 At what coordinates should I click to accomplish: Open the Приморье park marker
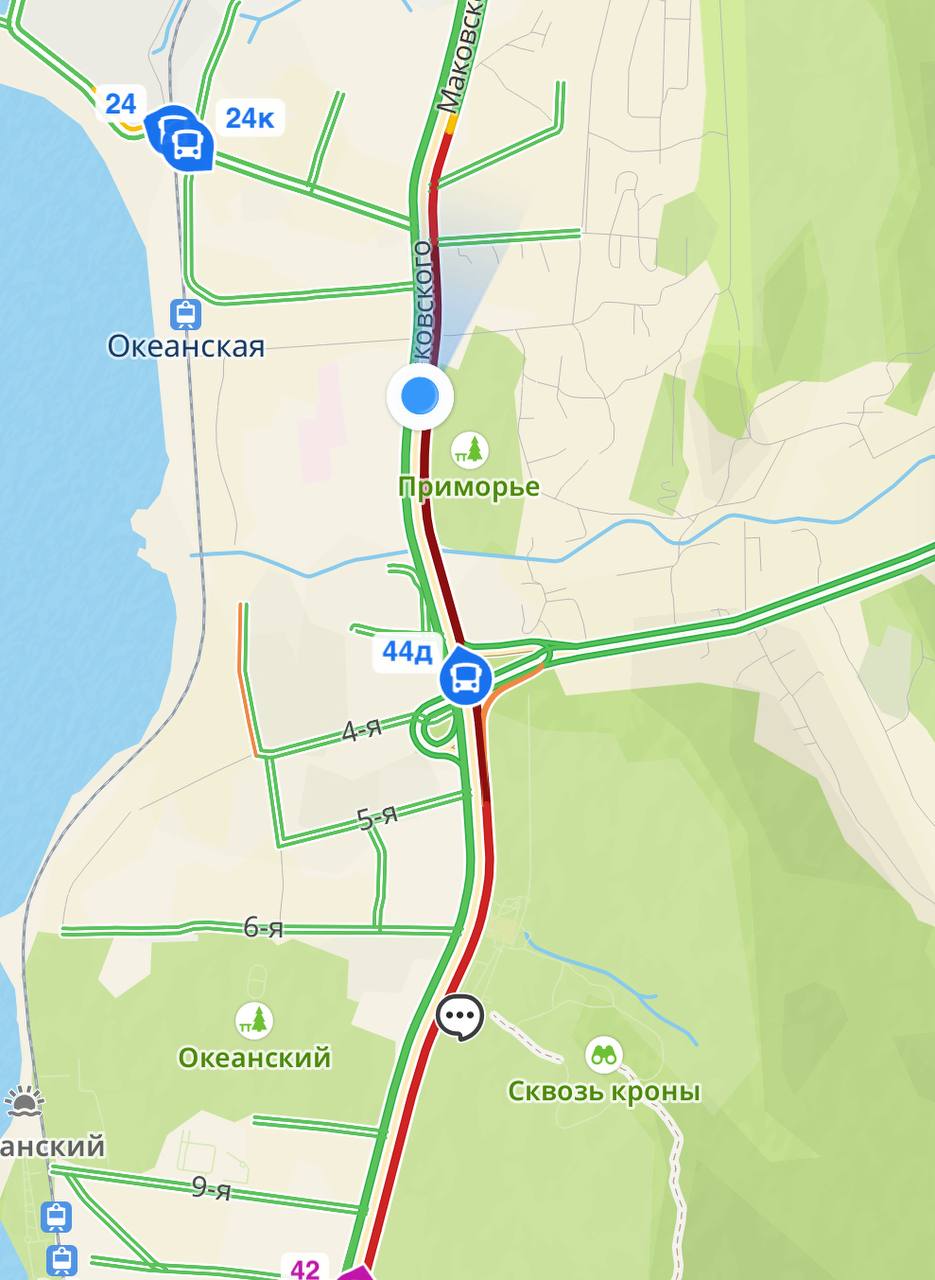pyautogui.click(x=470, y=450)
